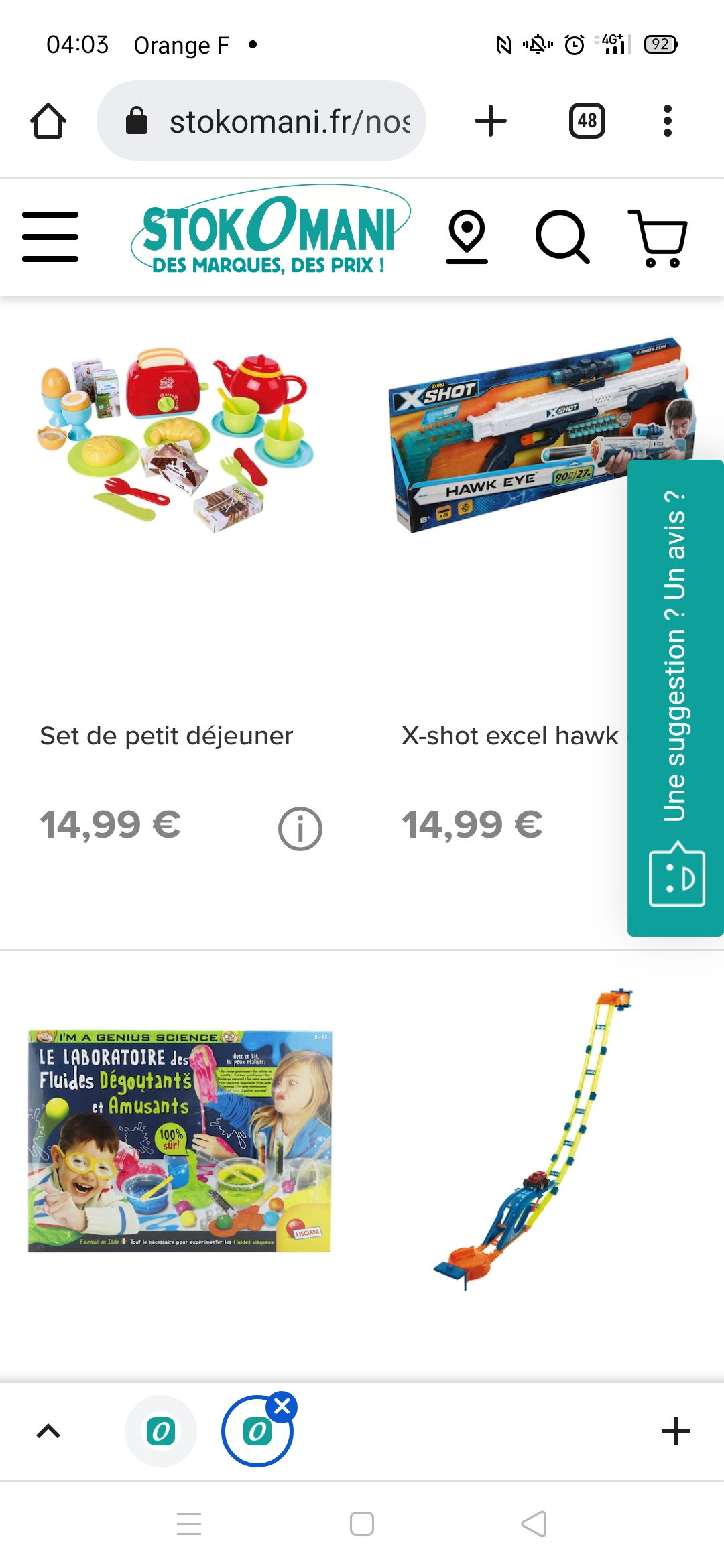Open the browser overflow menu
The width and height of the screenshot is (724, 1568).
[x=667, y=121]
